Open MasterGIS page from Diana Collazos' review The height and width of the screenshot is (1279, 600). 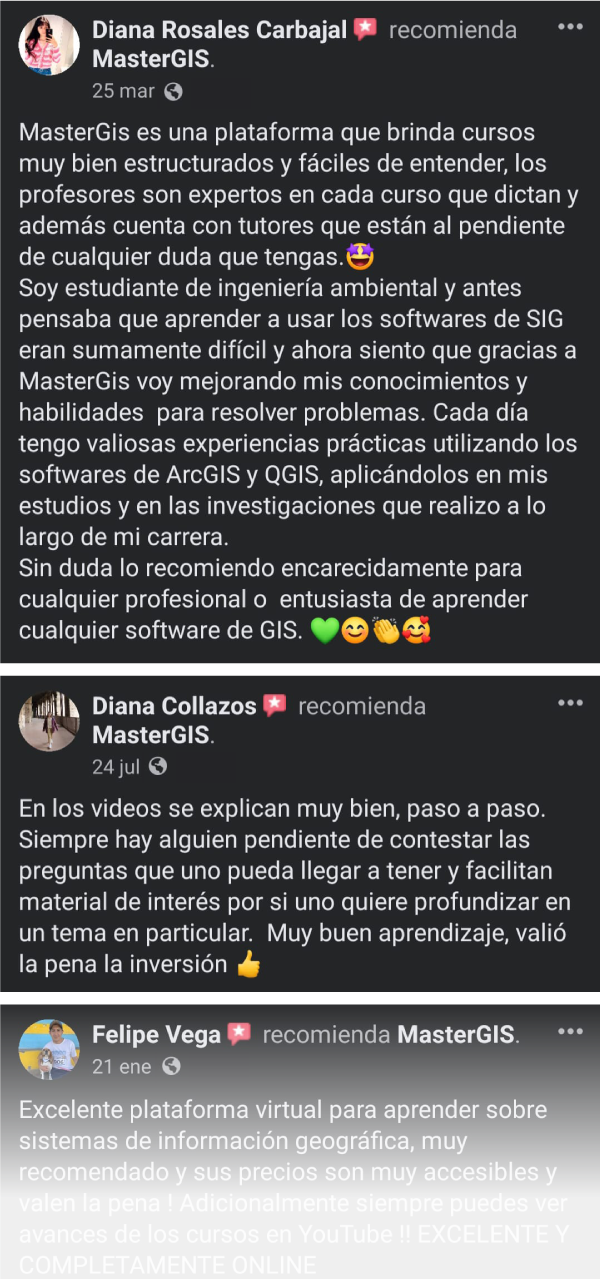(x=151, y=736)
